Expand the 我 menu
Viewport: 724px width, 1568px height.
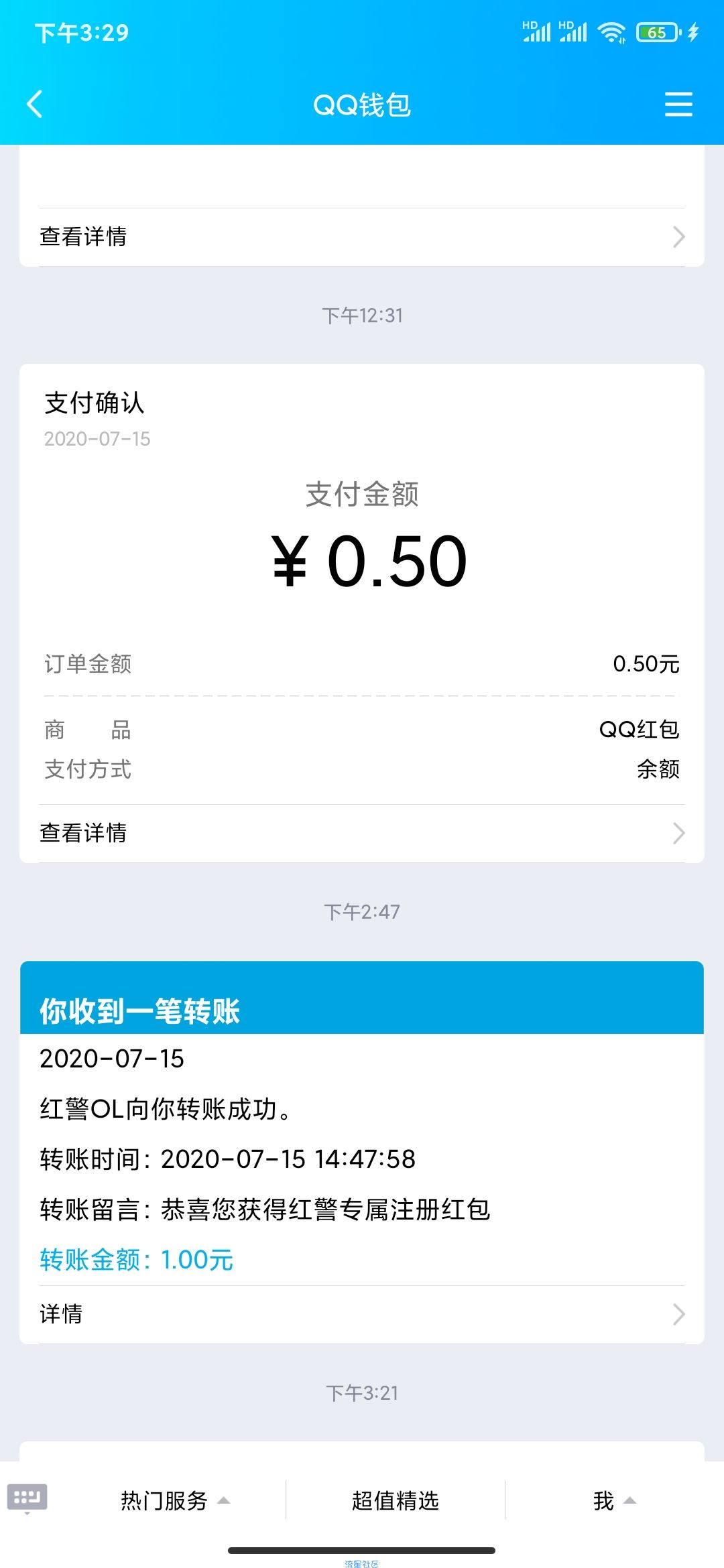[614, 1500]
